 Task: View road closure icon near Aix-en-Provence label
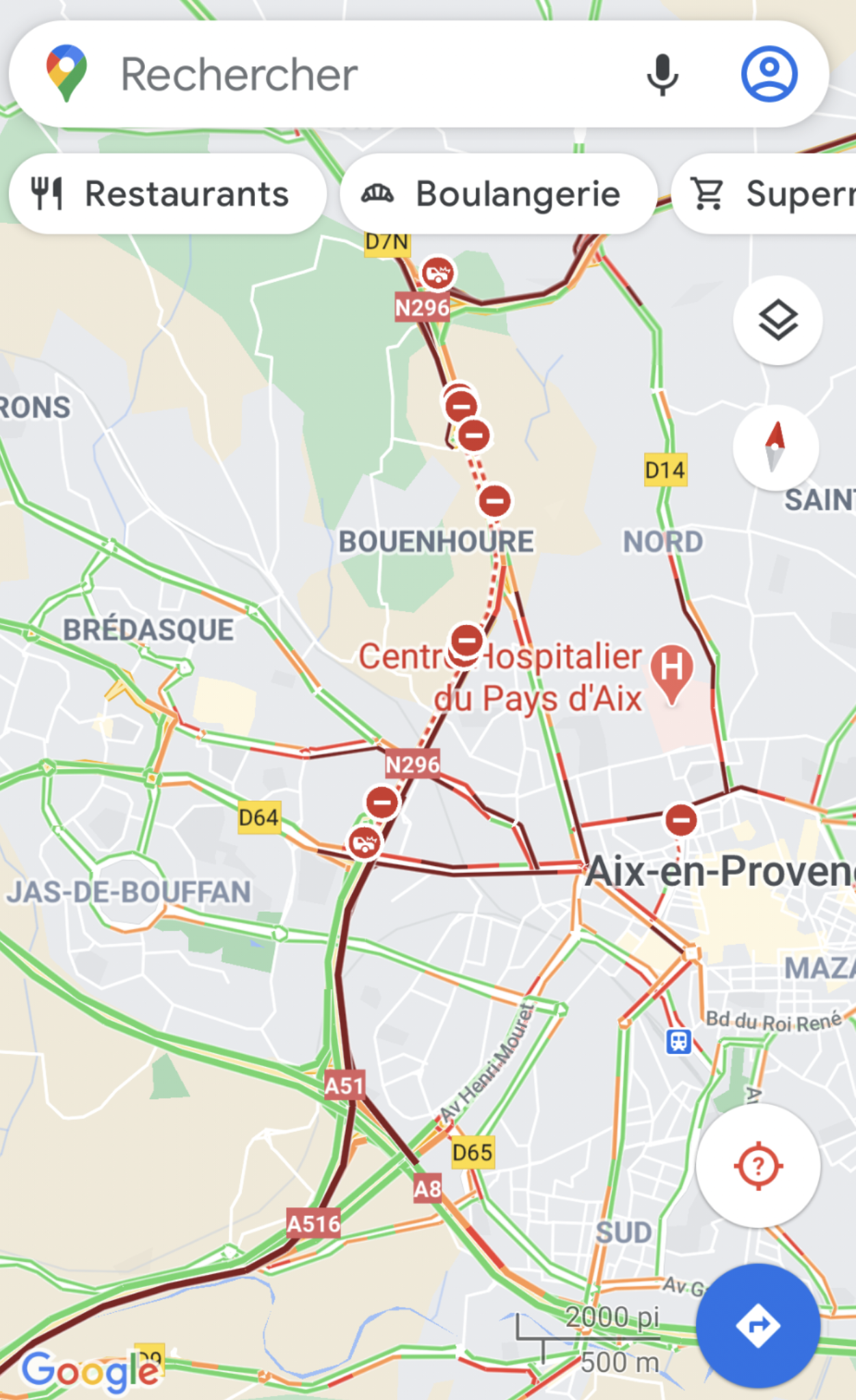pos(681,820)
